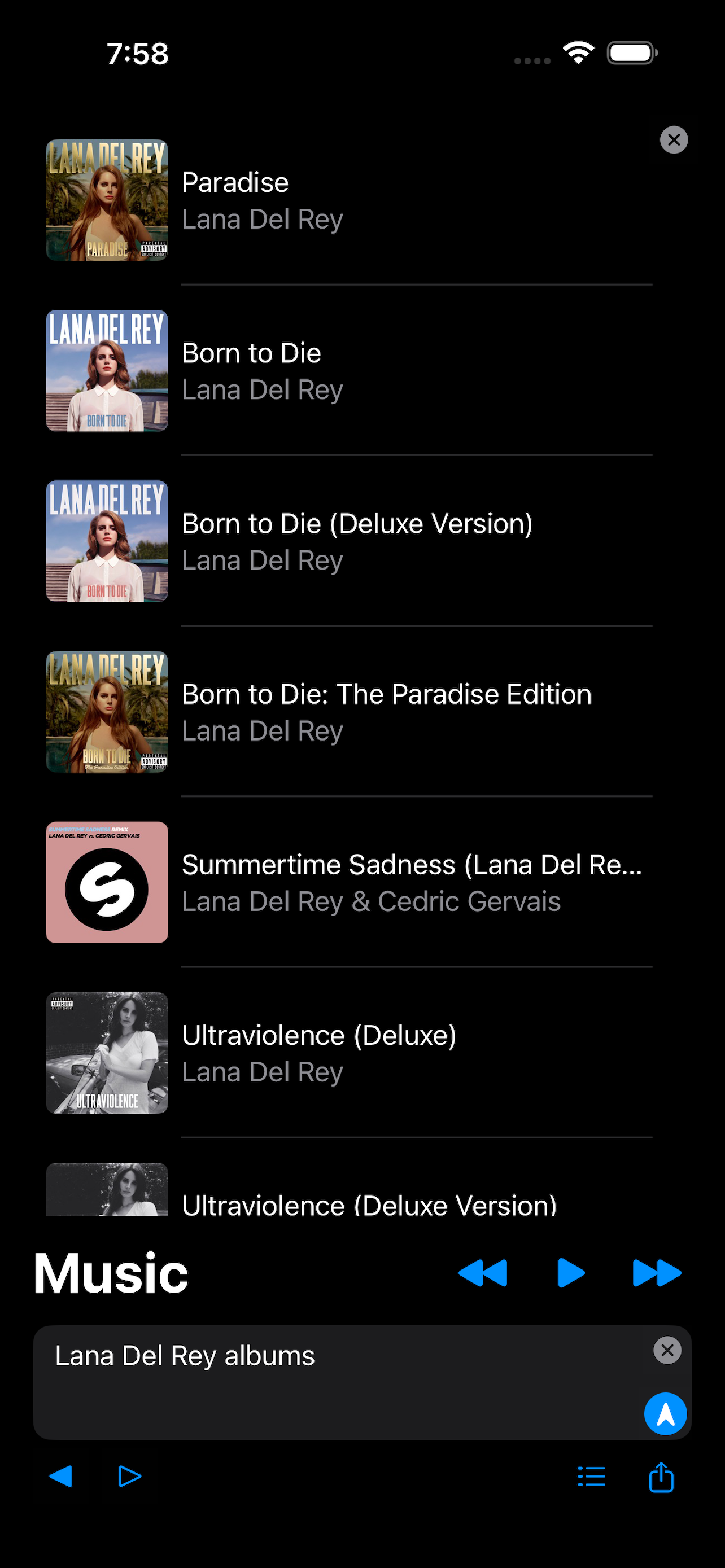Go forward with the outlined arrow
Viewport: 725px width, 1568px height.
point(130,1476)
